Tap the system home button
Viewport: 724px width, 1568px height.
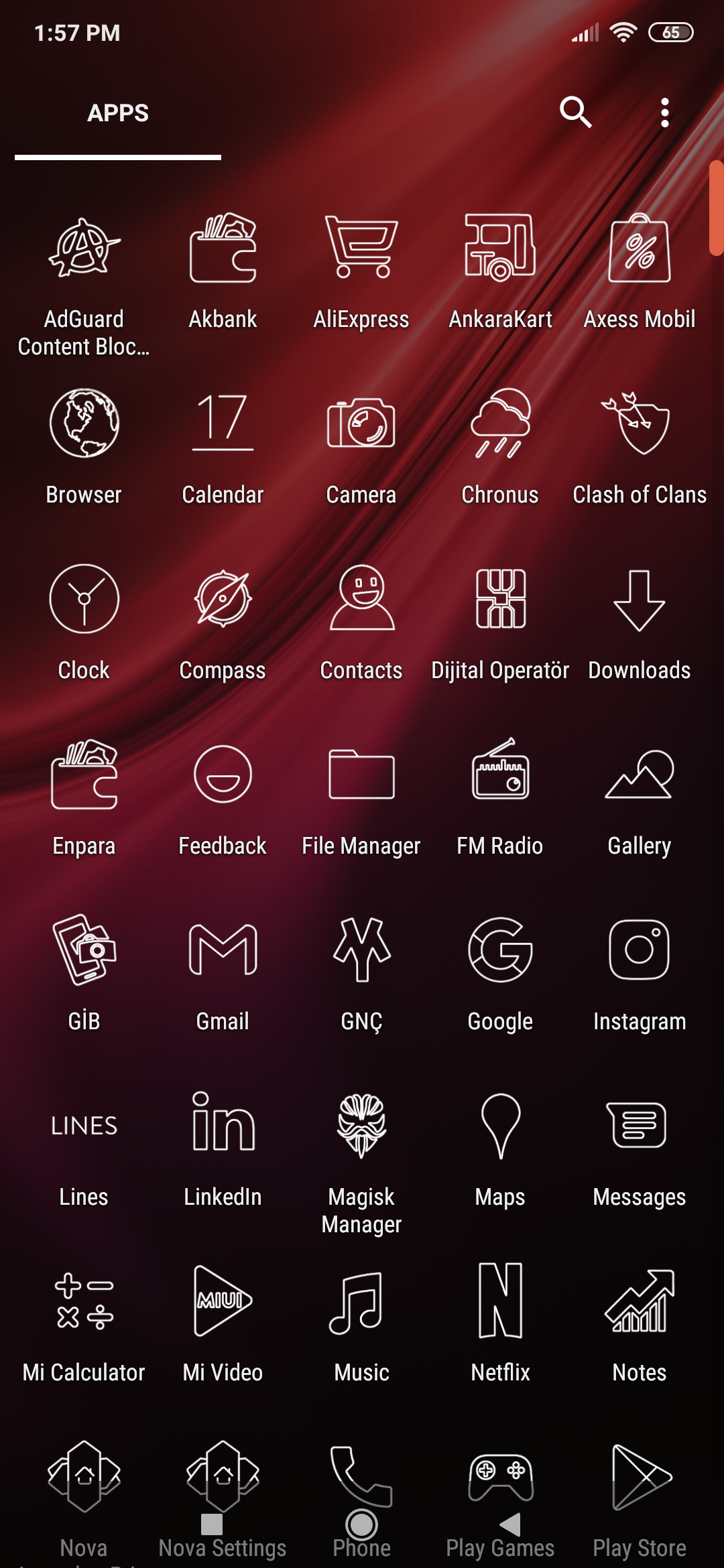tap(361, 1525)
